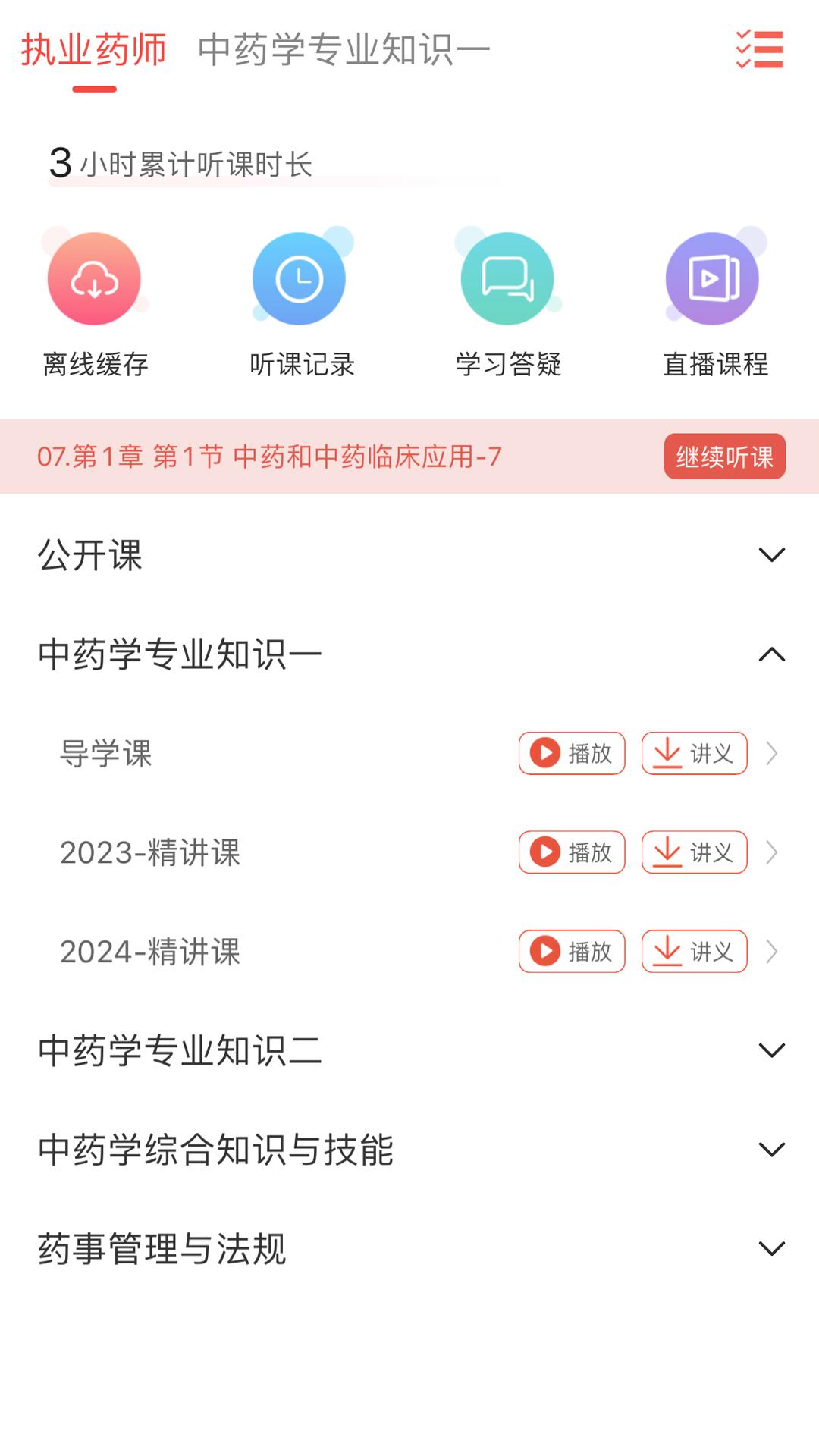Viewport: 819px width, 1456px height.
Task: Download handout for 导学课
Action: (693, 753)
